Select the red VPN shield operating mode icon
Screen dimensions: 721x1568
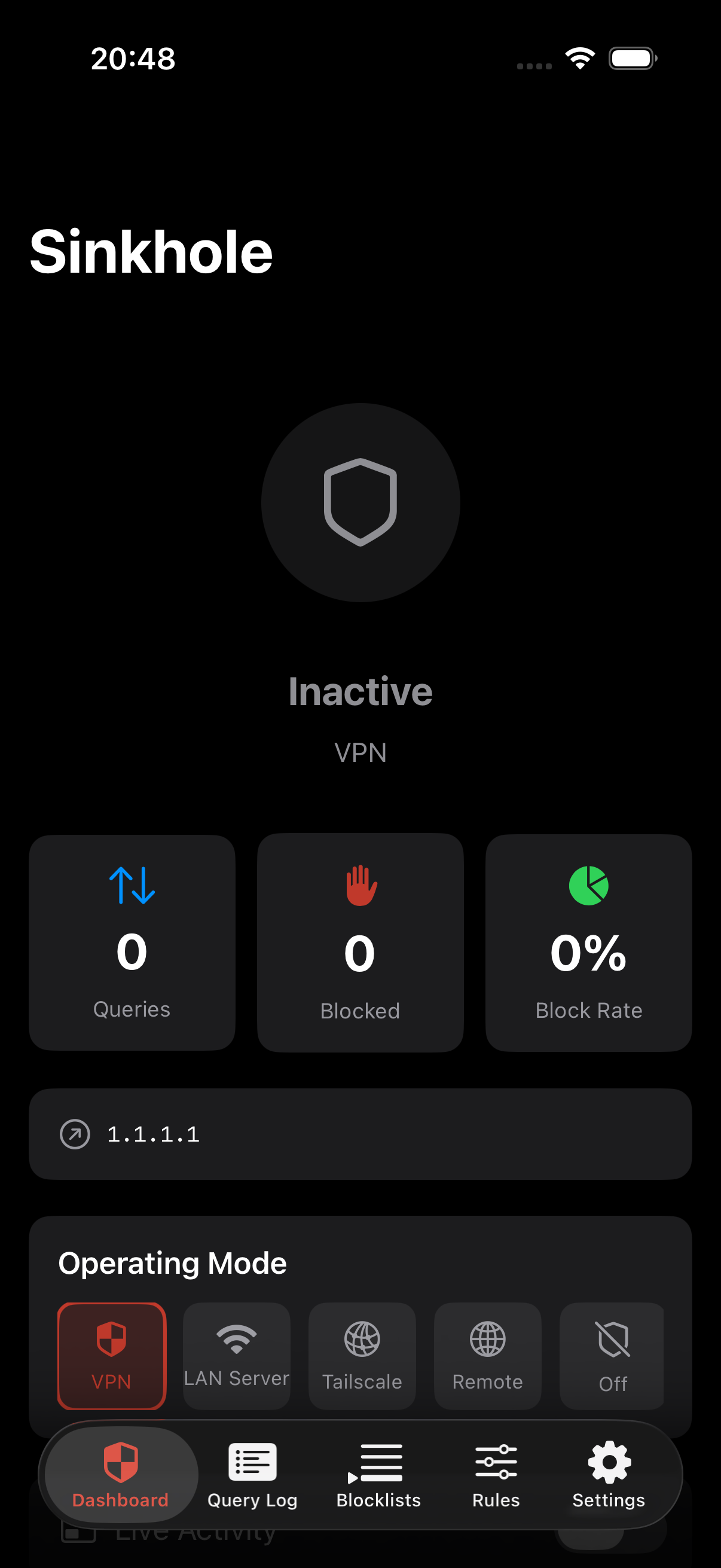click(x=111, y=1339)
